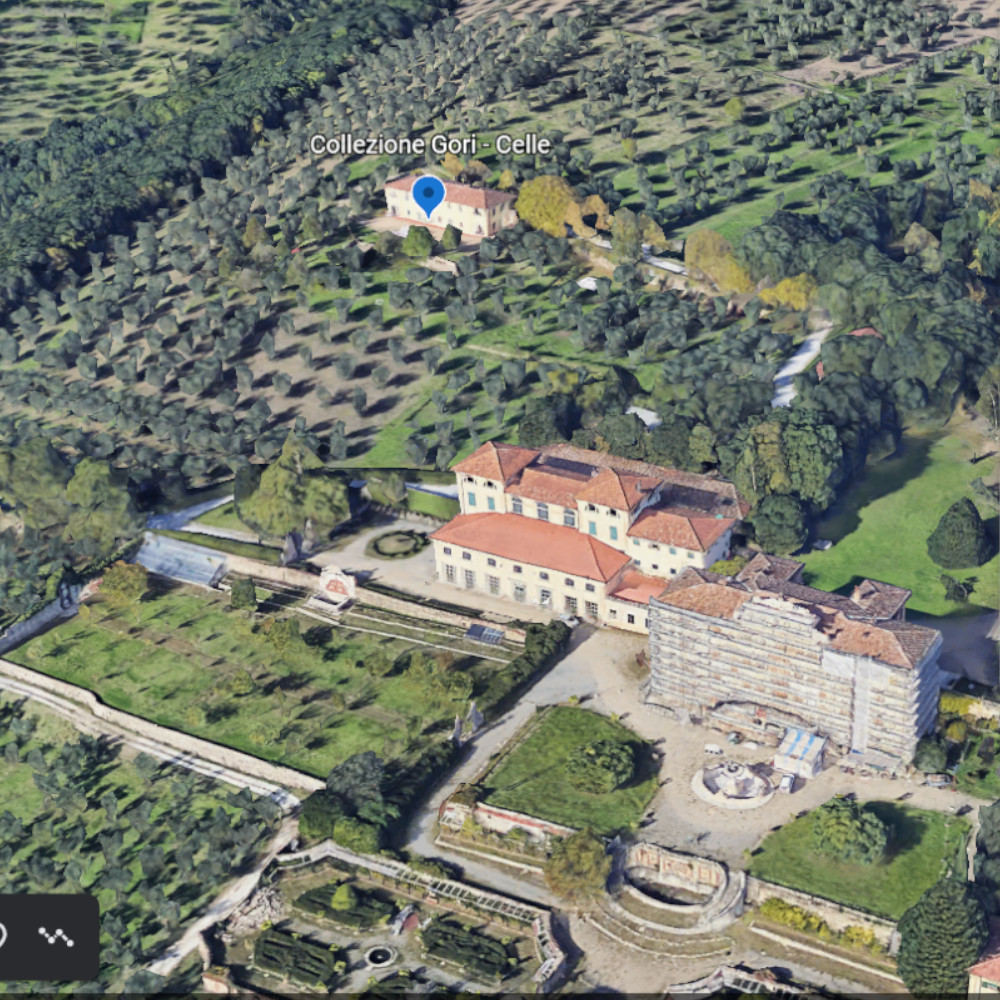Select the add placemark tool
This screenshot has height=1000, width=1000.
coord(3,936)
